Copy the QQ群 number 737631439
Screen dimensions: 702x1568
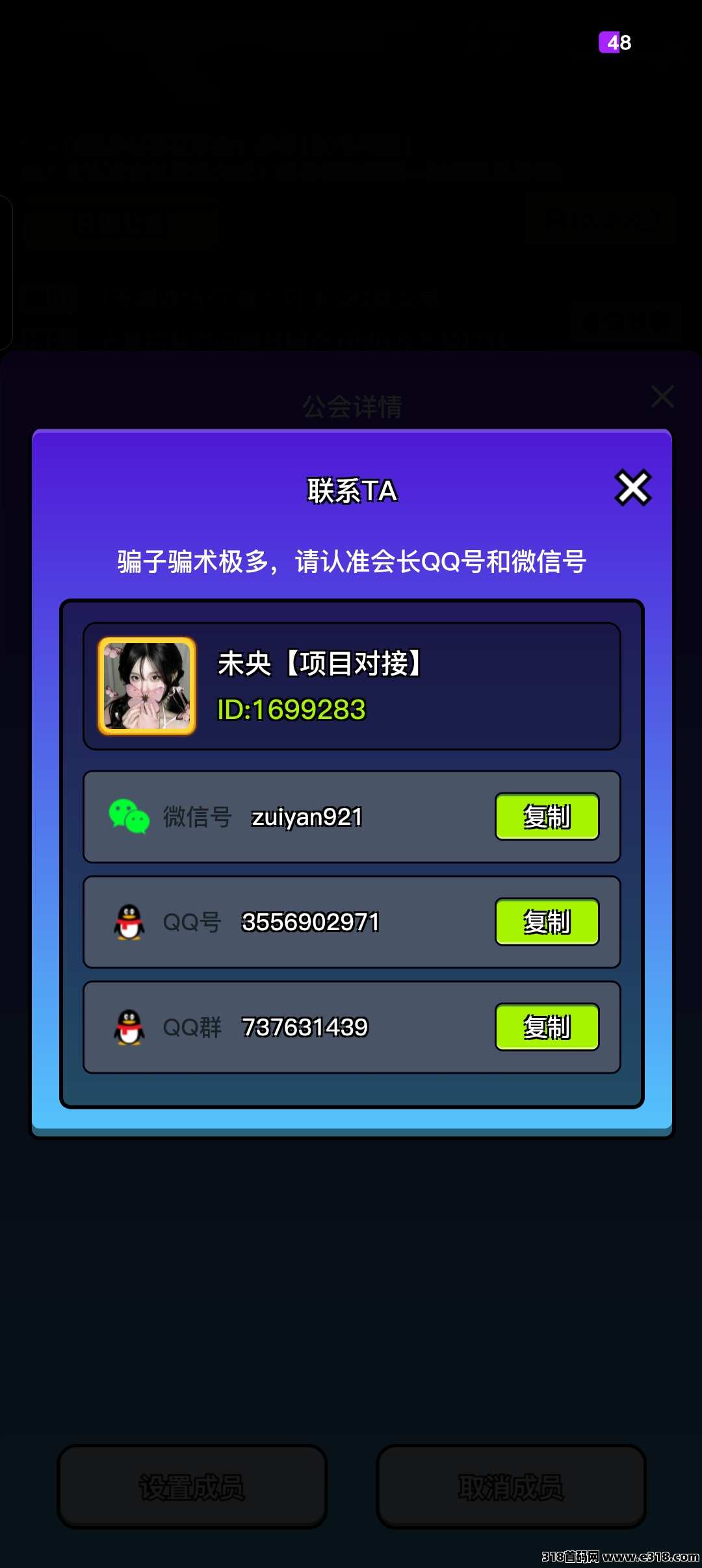click(547, 1027)
